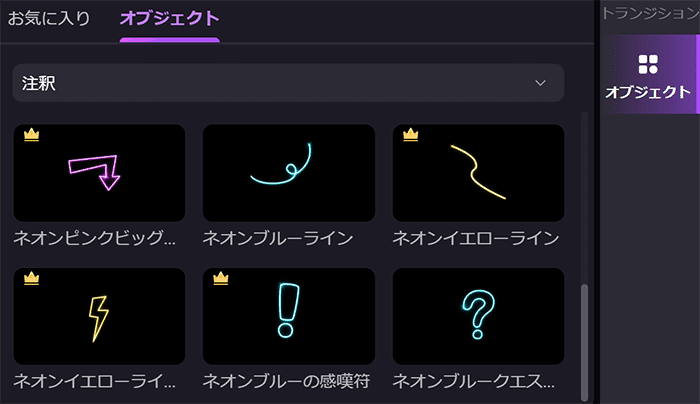Select the オブジェクト tab

169,19
